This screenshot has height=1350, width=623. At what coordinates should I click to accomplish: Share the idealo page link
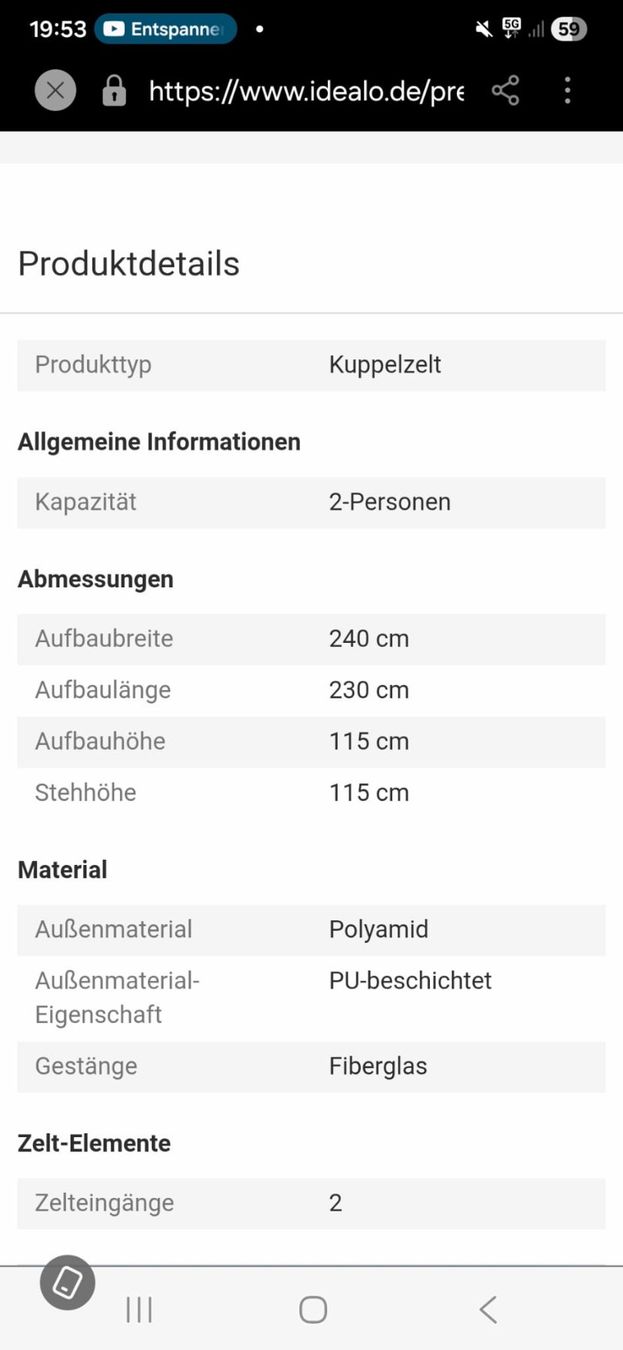click(x=506, y=91)
